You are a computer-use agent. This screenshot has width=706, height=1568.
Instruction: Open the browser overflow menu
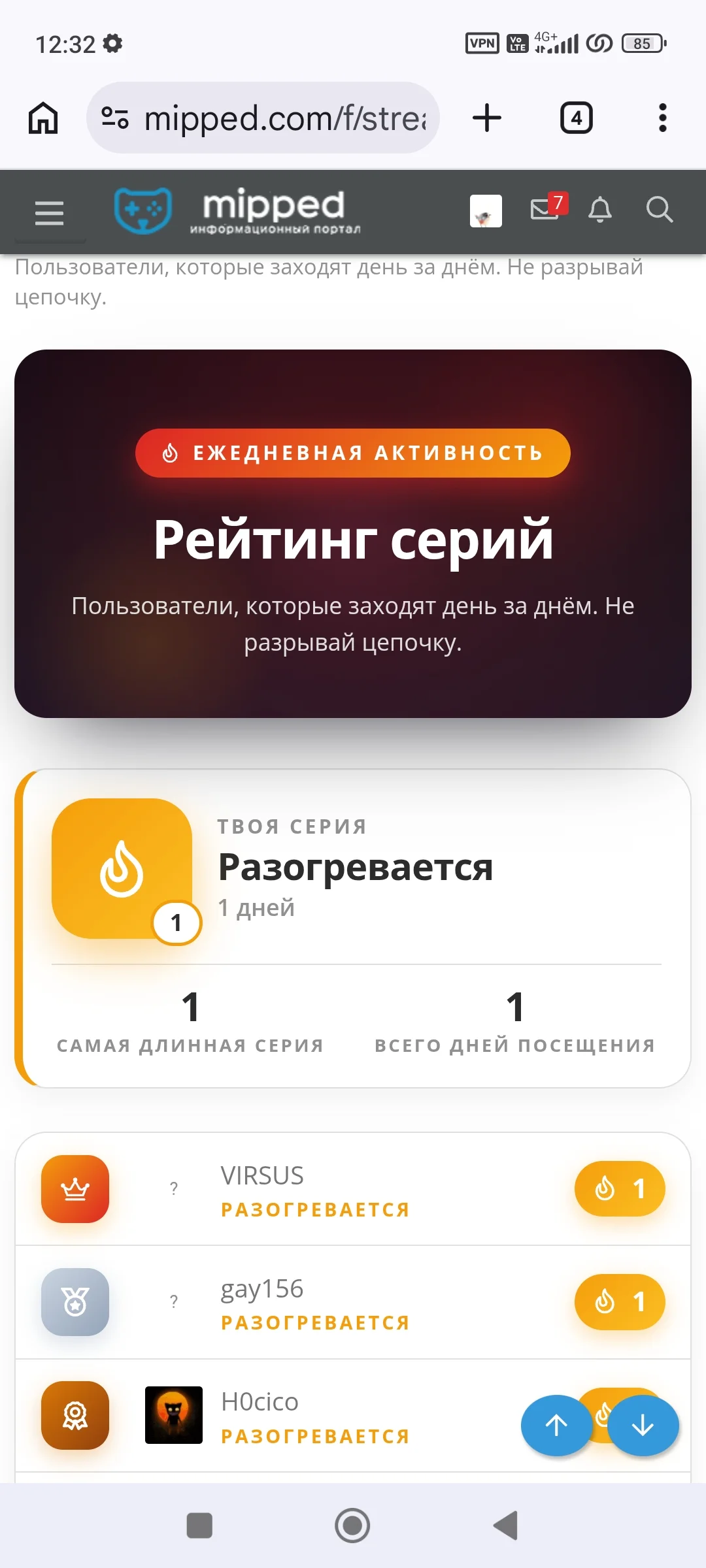pos(663,118)
